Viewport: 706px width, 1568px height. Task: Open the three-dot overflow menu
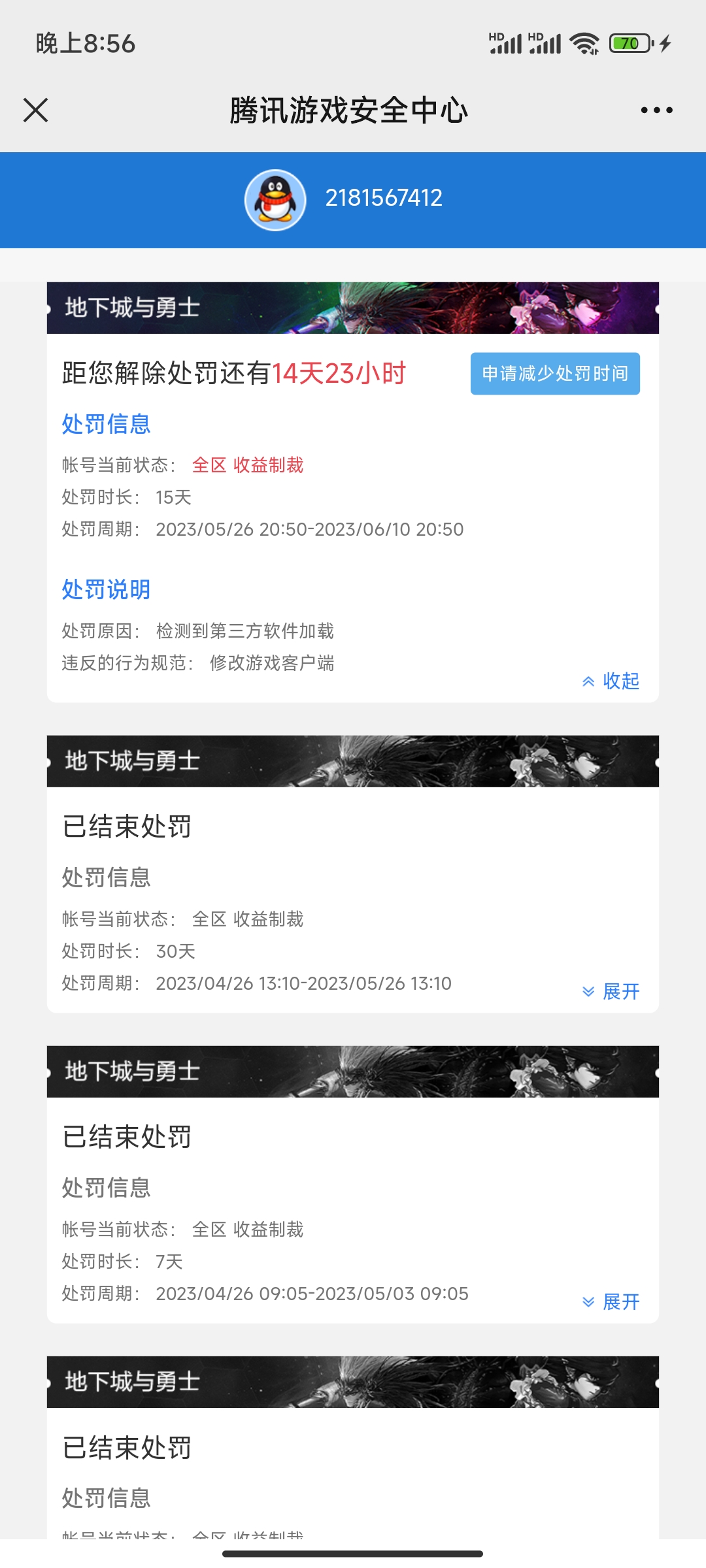coord(656,110)
